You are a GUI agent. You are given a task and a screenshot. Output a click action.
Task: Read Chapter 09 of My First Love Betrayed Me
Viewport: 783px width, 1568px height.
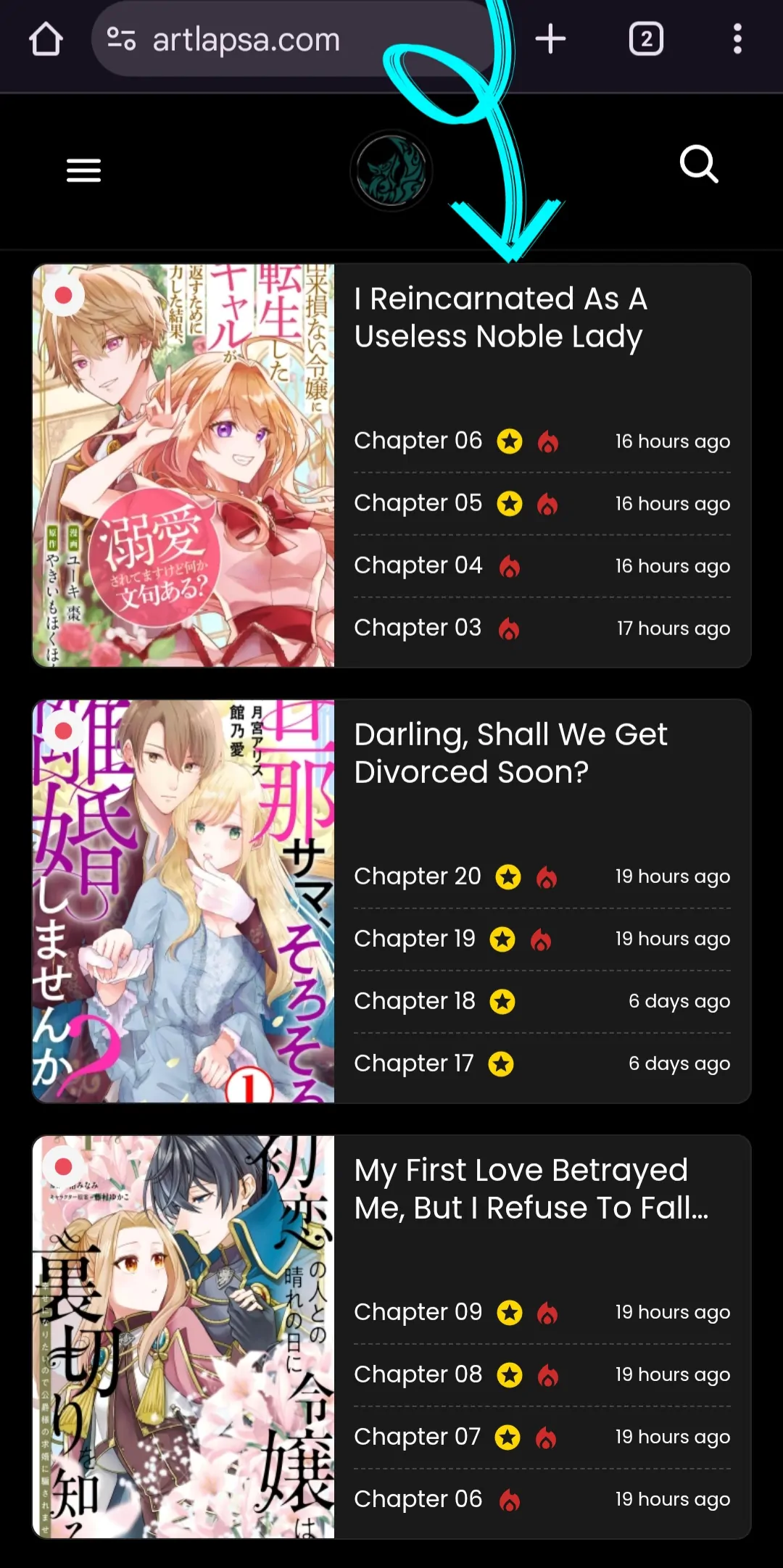coord(418,1312)
